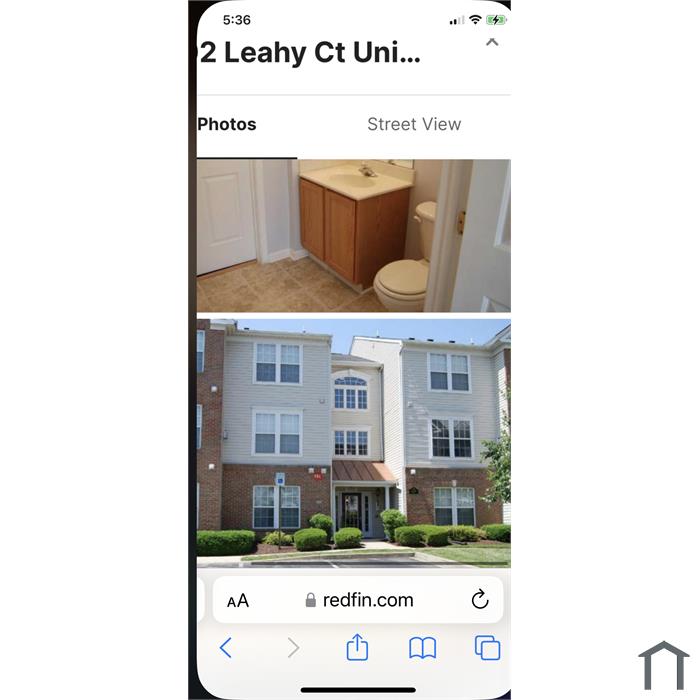Screen dimensions: 700x700
Task: Show all open Safari tabs
Action: pos(487,648)
